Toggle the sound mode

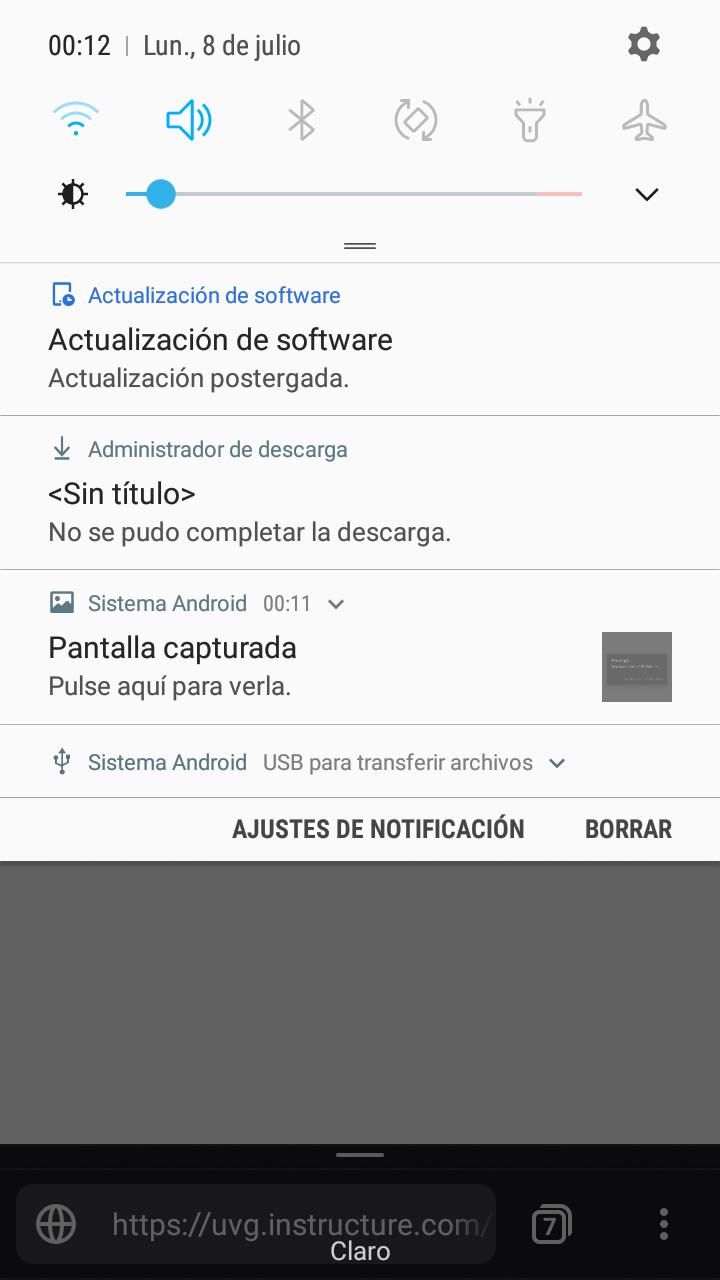tap(188, 121)
